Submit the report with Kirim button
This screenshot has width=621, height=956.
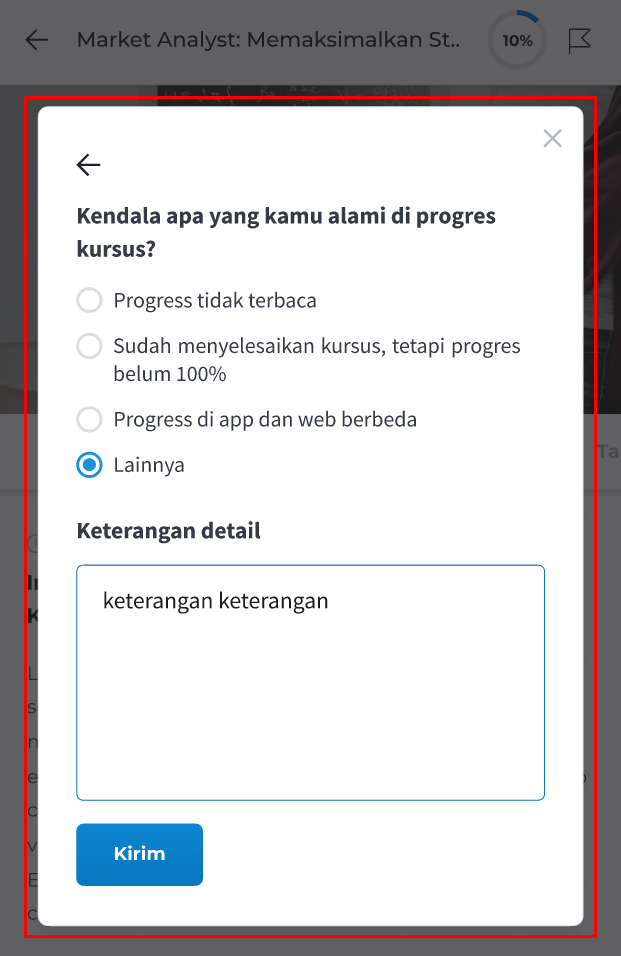139,854
